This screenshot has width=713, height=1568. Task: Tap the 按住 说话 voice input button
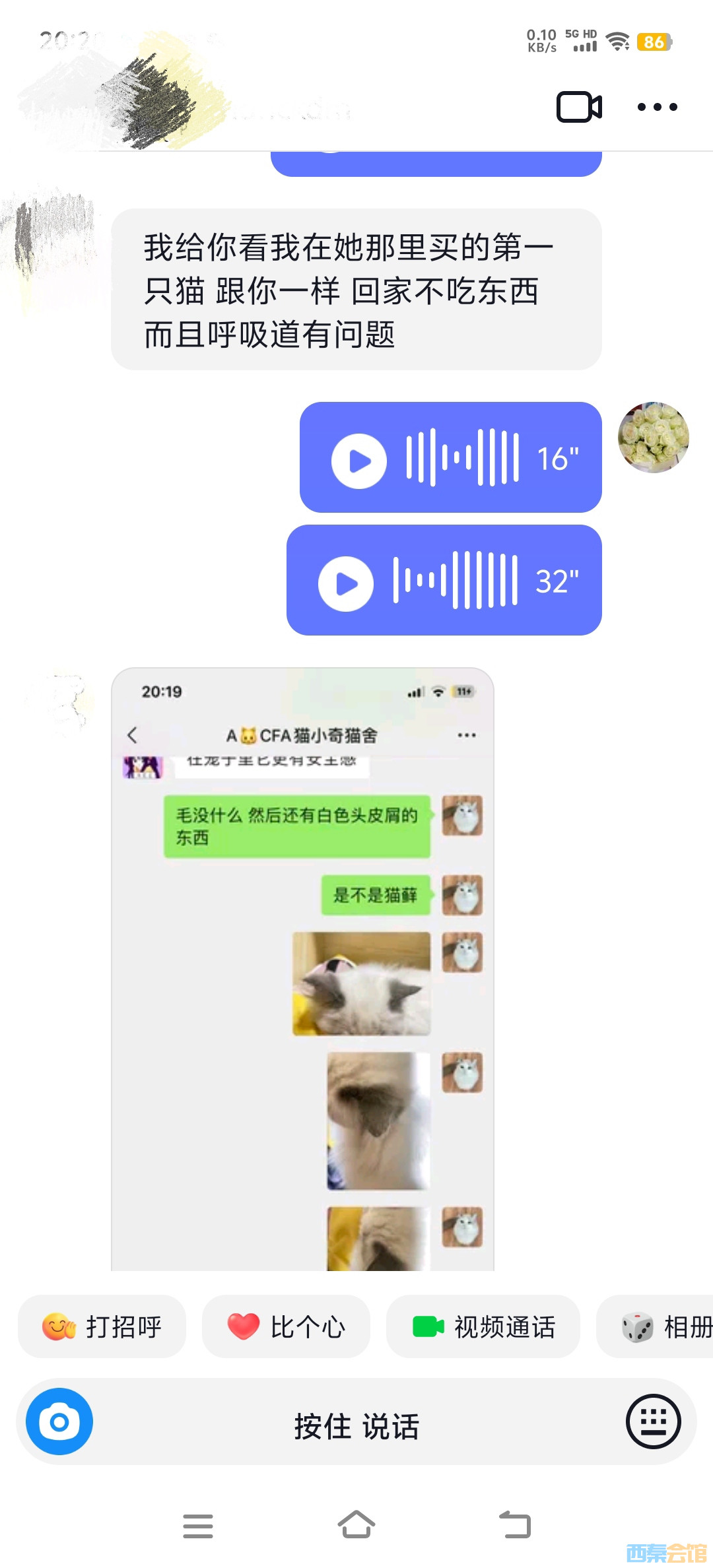(x=356, y=1425)
